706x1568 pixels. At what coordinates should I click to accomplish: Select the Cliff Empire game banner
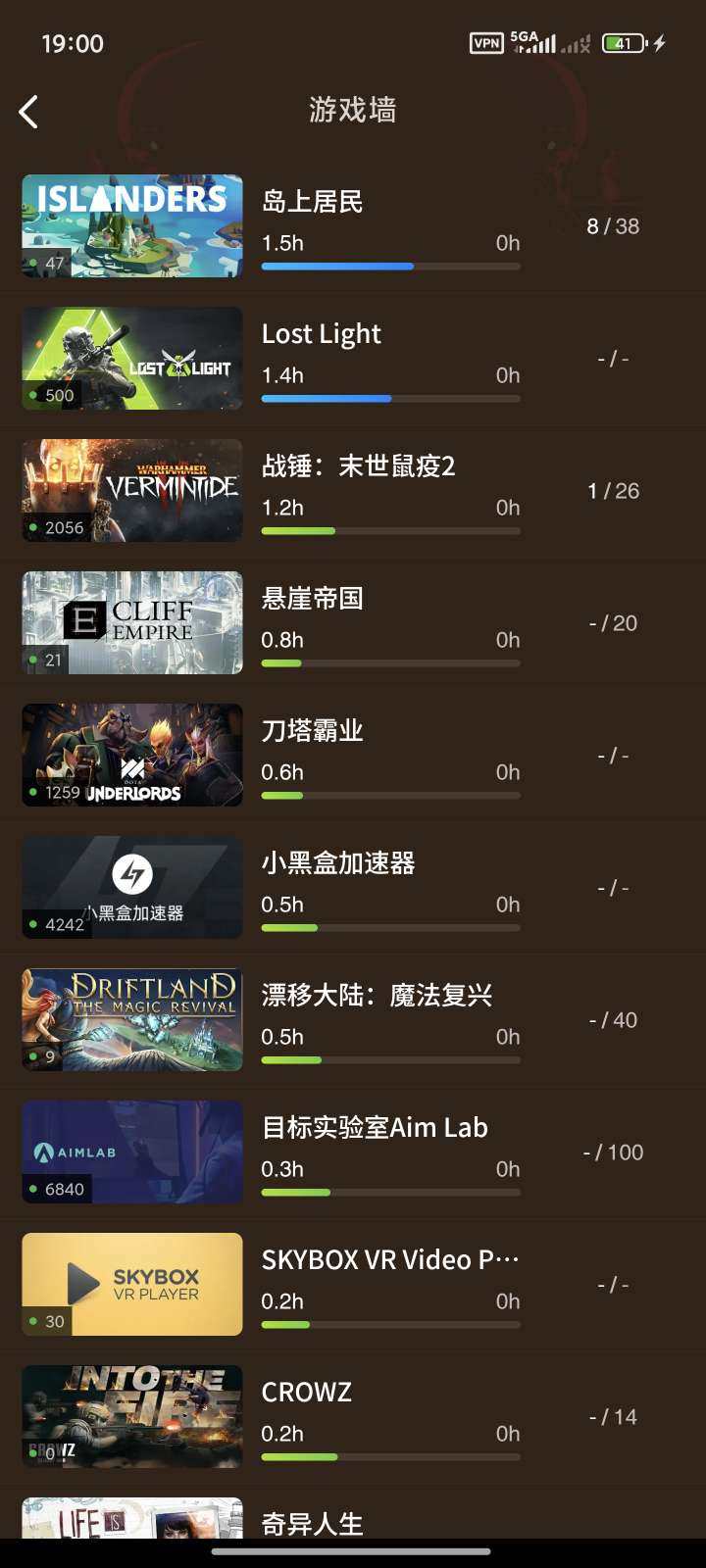click(131, 622)
